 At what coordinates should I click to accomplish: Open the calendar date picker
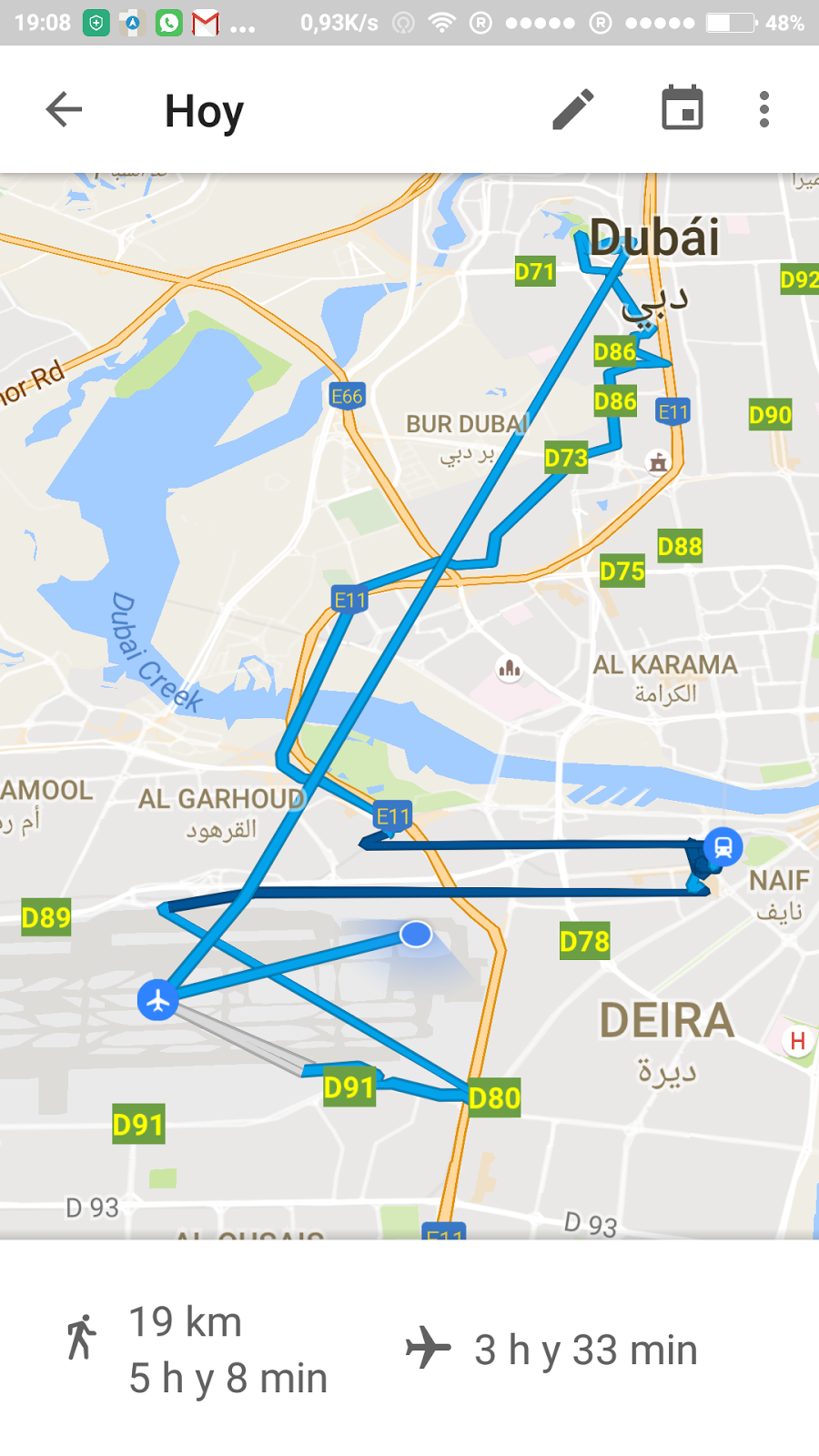coord(682,109)
